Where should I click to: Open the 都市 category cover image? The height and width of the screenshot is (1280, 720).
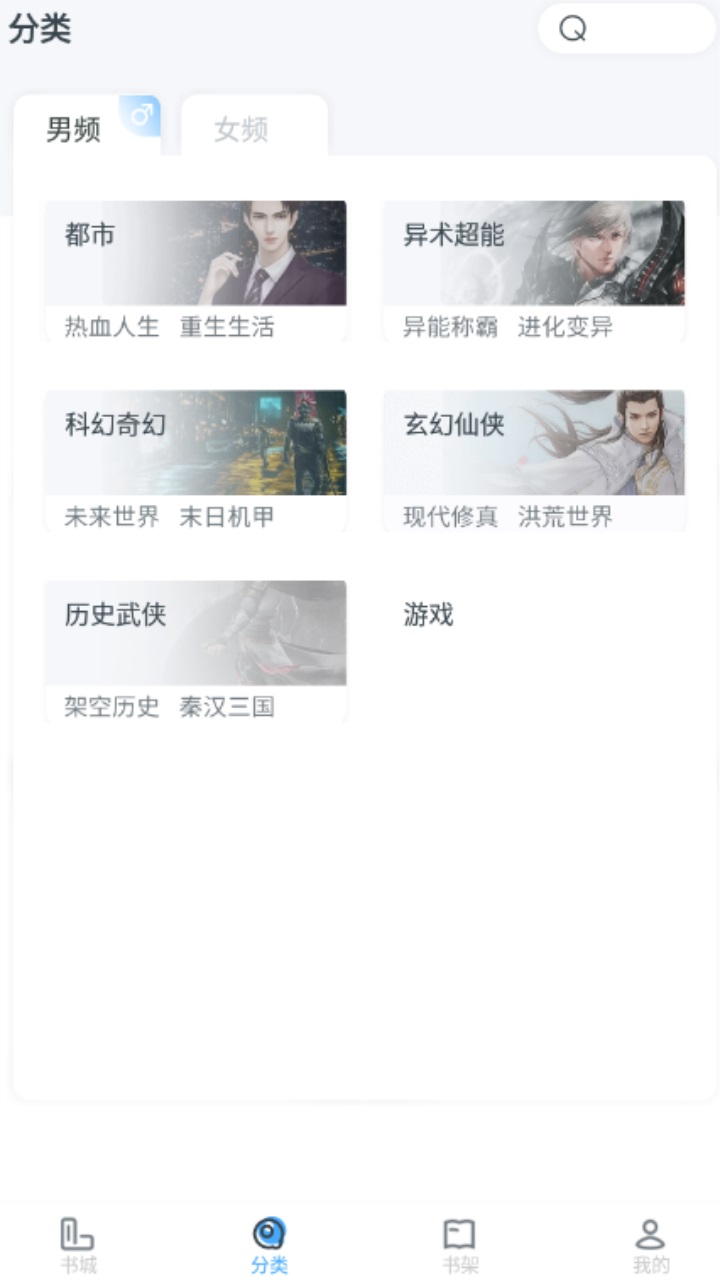pyautogui.click(x=195, y=253)
